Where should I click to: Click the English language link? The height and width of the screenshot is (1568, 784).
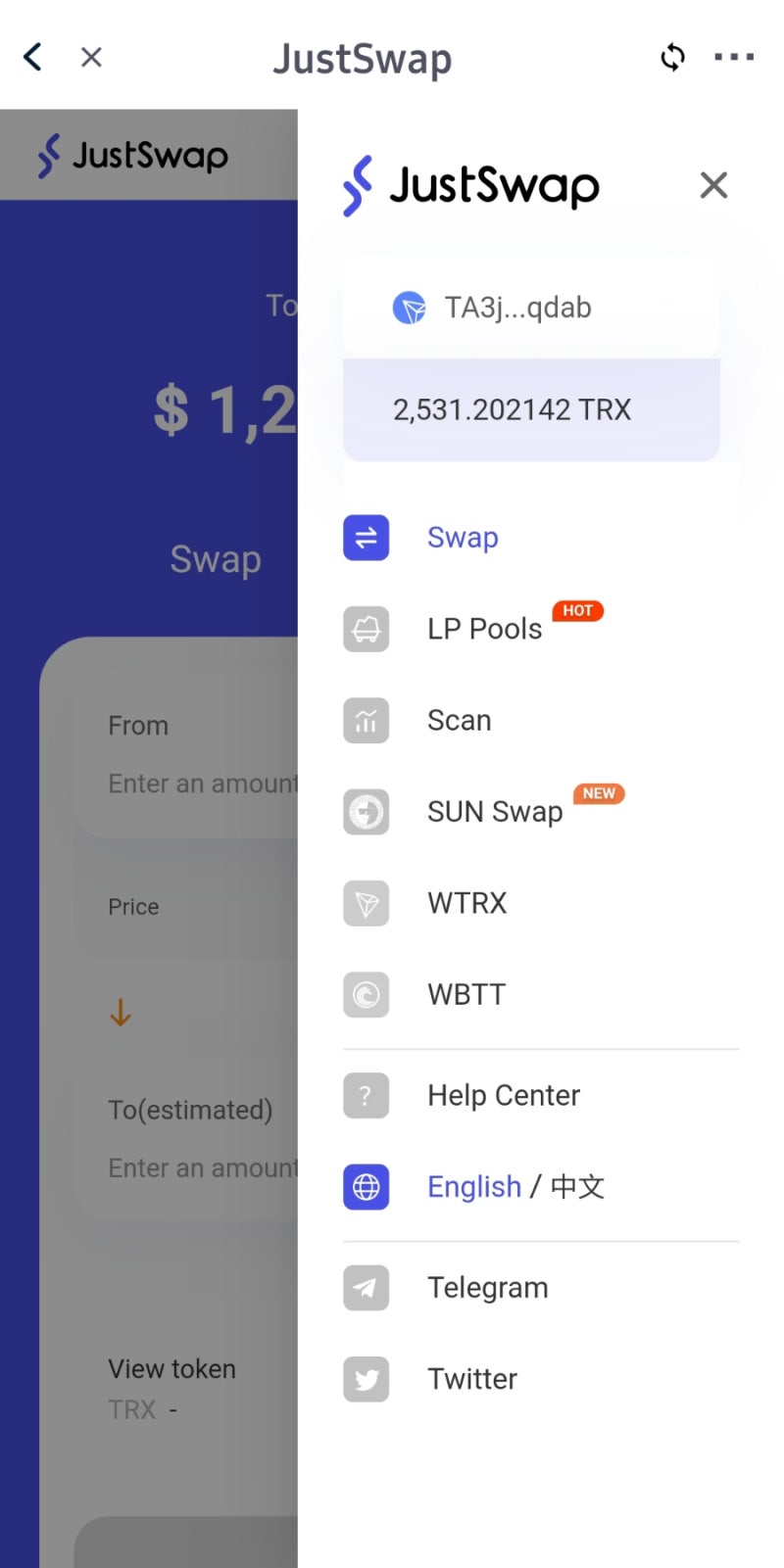(x=474, y=1187)
